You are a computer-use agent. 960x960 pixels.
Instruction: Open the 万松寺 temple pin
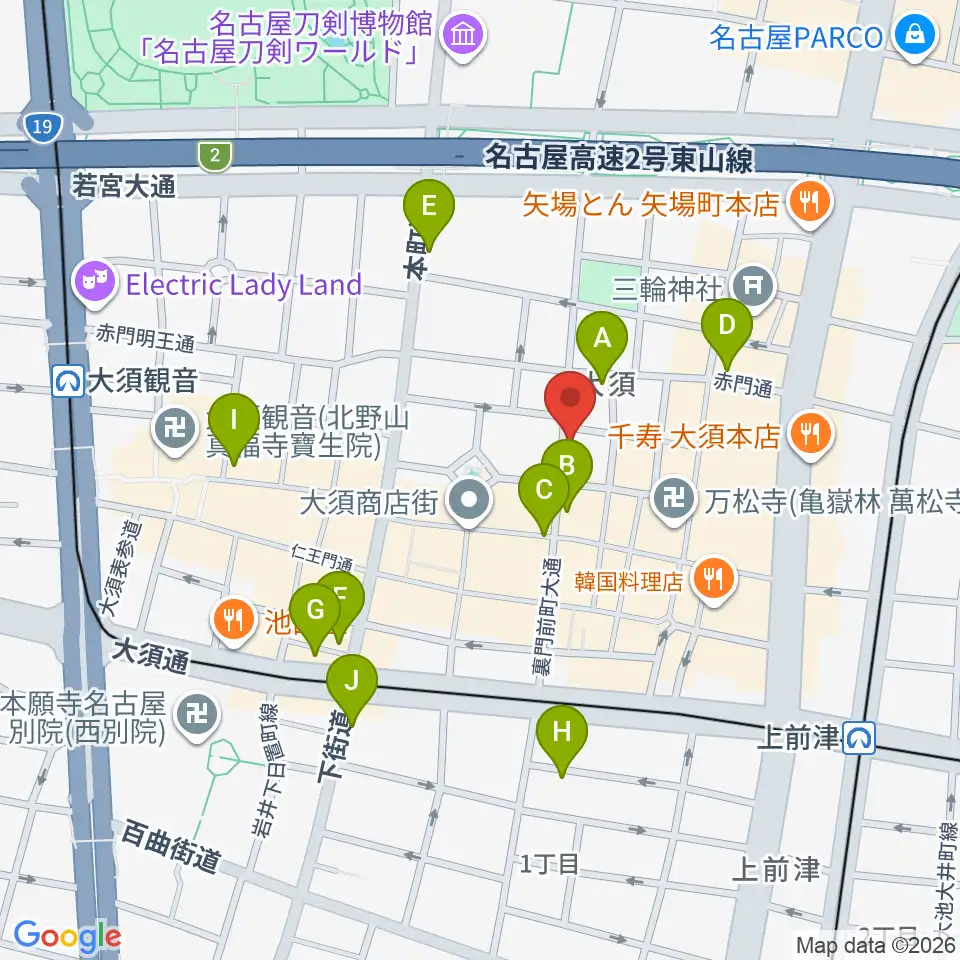coord(673,501)
